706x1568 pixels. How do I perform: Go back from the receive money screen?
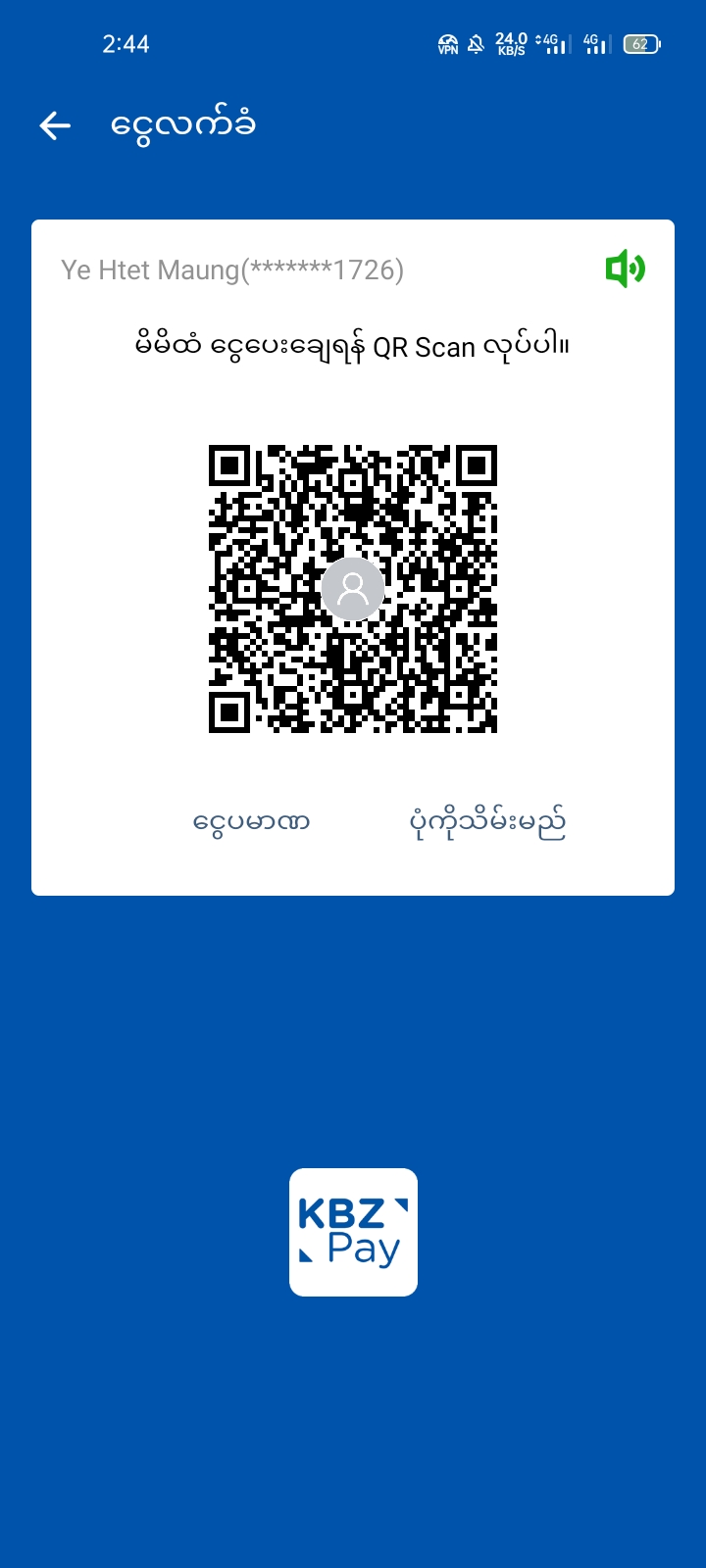pyautogui.click(x=55, y=125)
